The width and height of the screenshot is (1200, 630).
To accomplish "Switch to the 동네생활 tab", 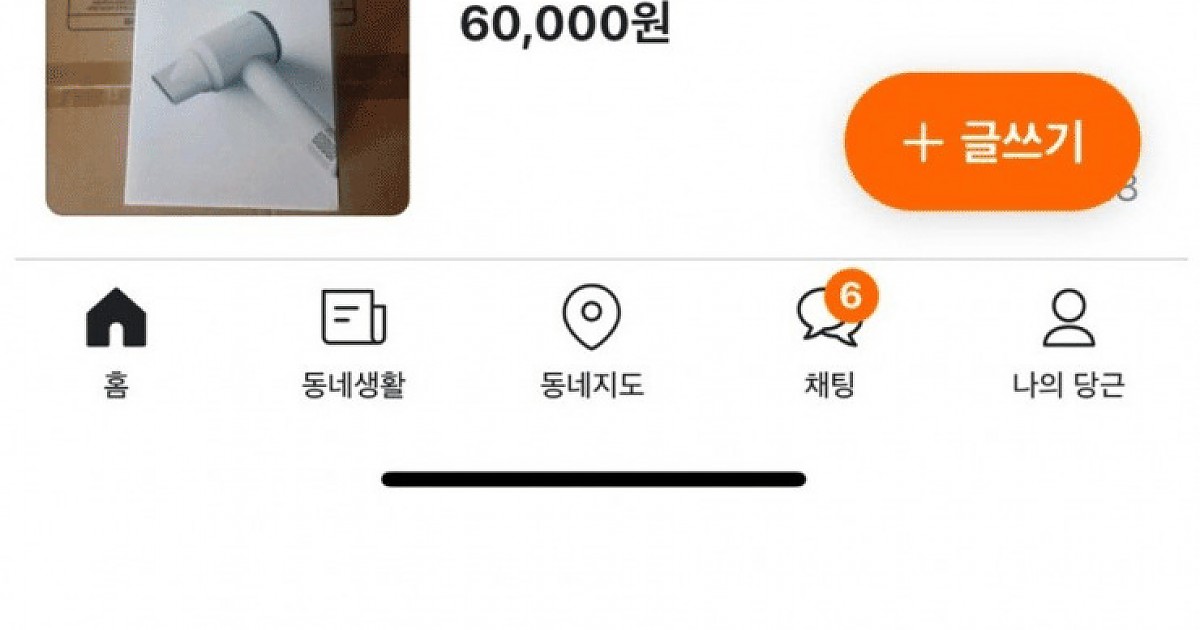I will coord(353,340).
